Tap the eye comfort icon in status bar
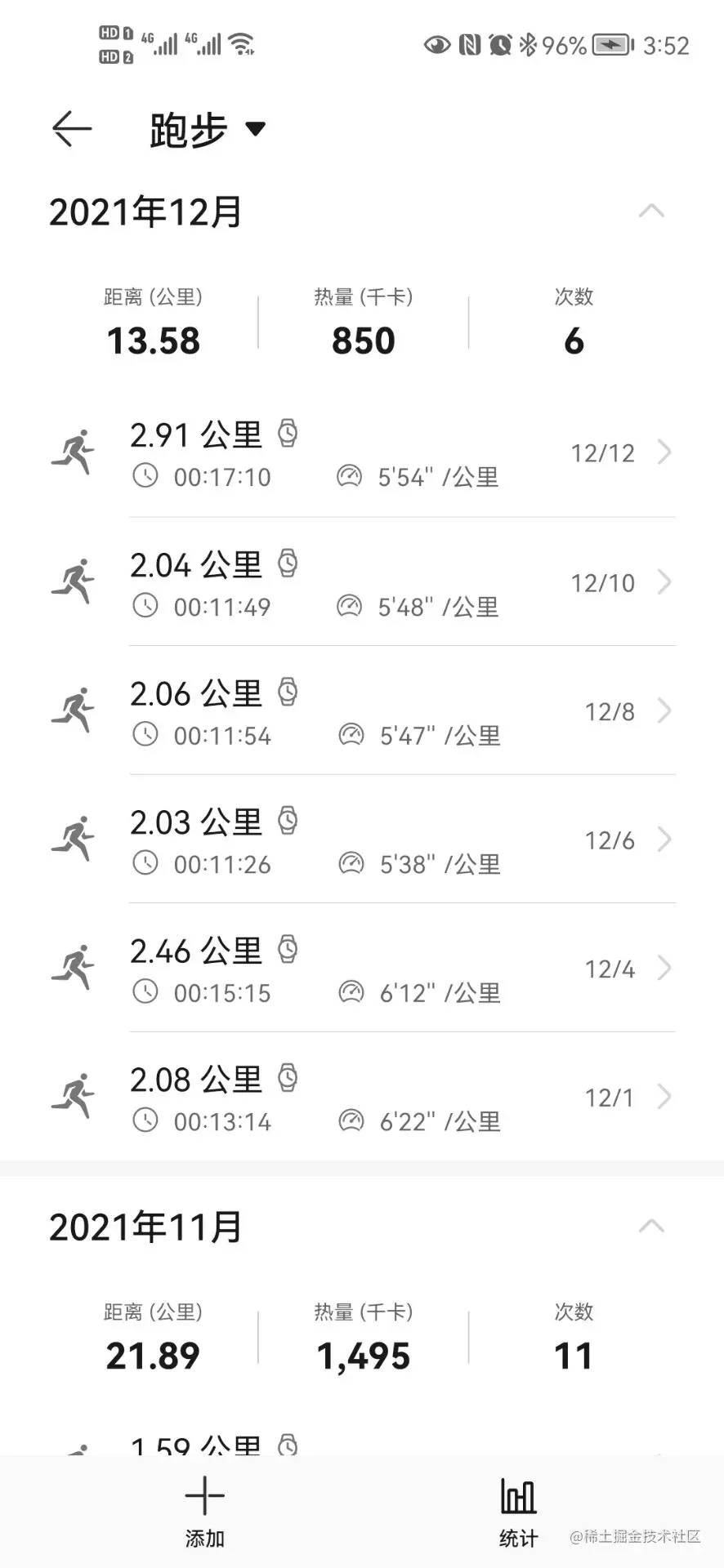 (438, 45)
